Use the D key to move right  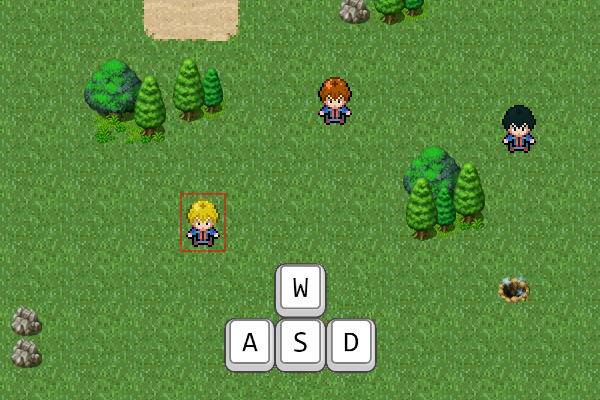351,345
